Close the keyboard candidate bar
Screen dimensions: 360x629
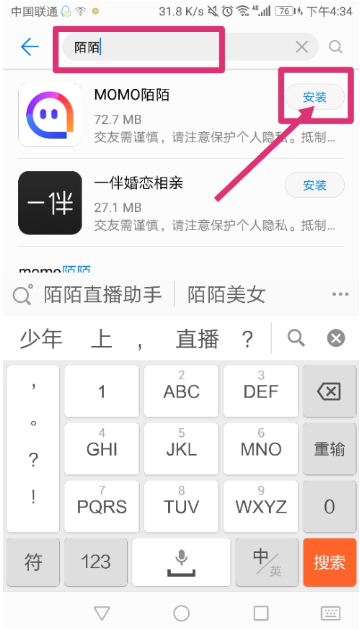click(336, 338)
